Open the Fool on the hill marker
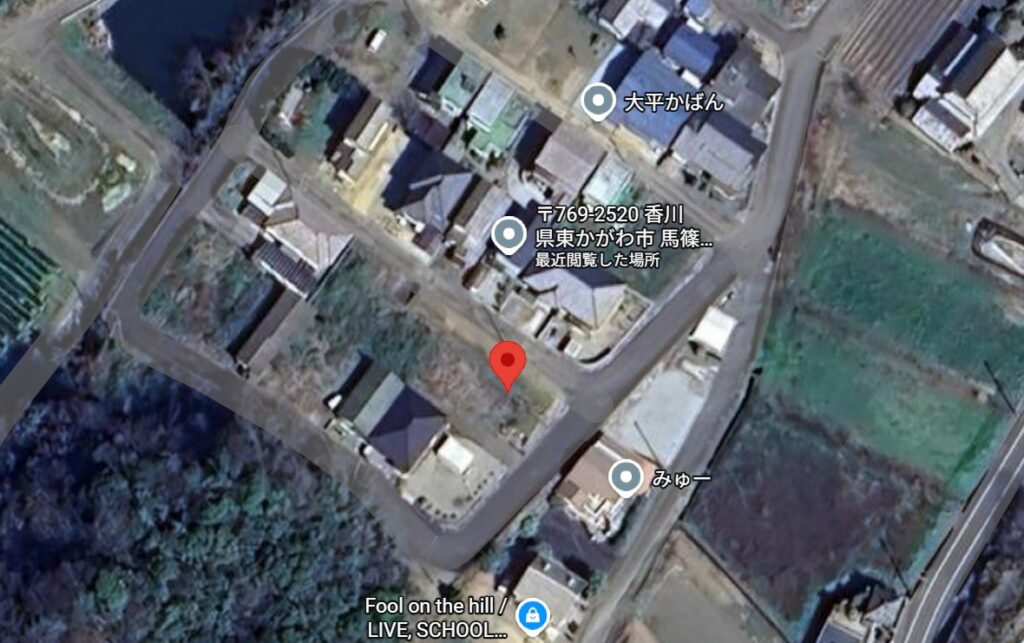Viewport: 1024px width, 643px height. click(x=535, y=612)
